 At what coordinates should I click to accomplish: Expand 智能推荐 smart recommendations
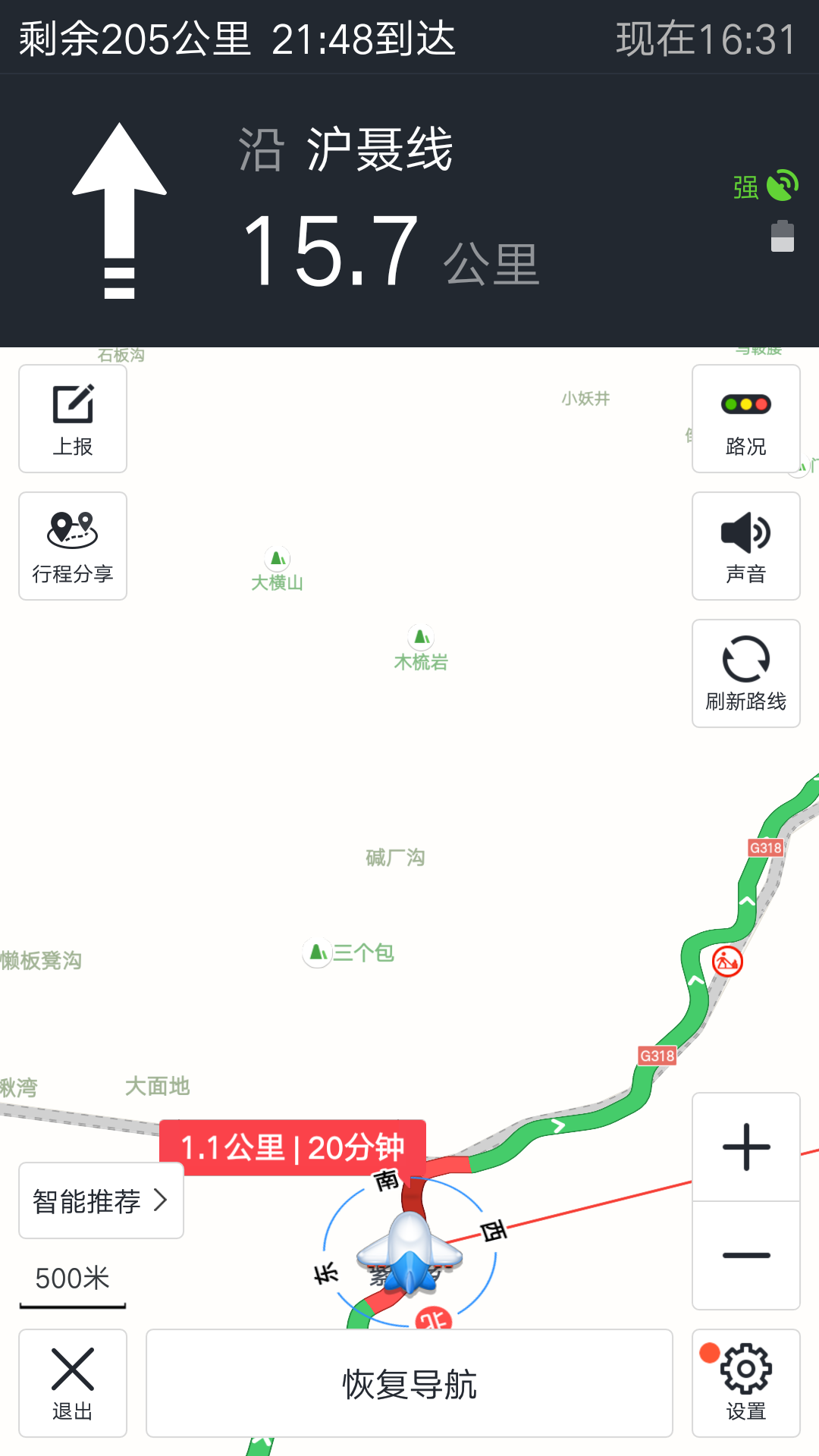tap(101, 1200)
